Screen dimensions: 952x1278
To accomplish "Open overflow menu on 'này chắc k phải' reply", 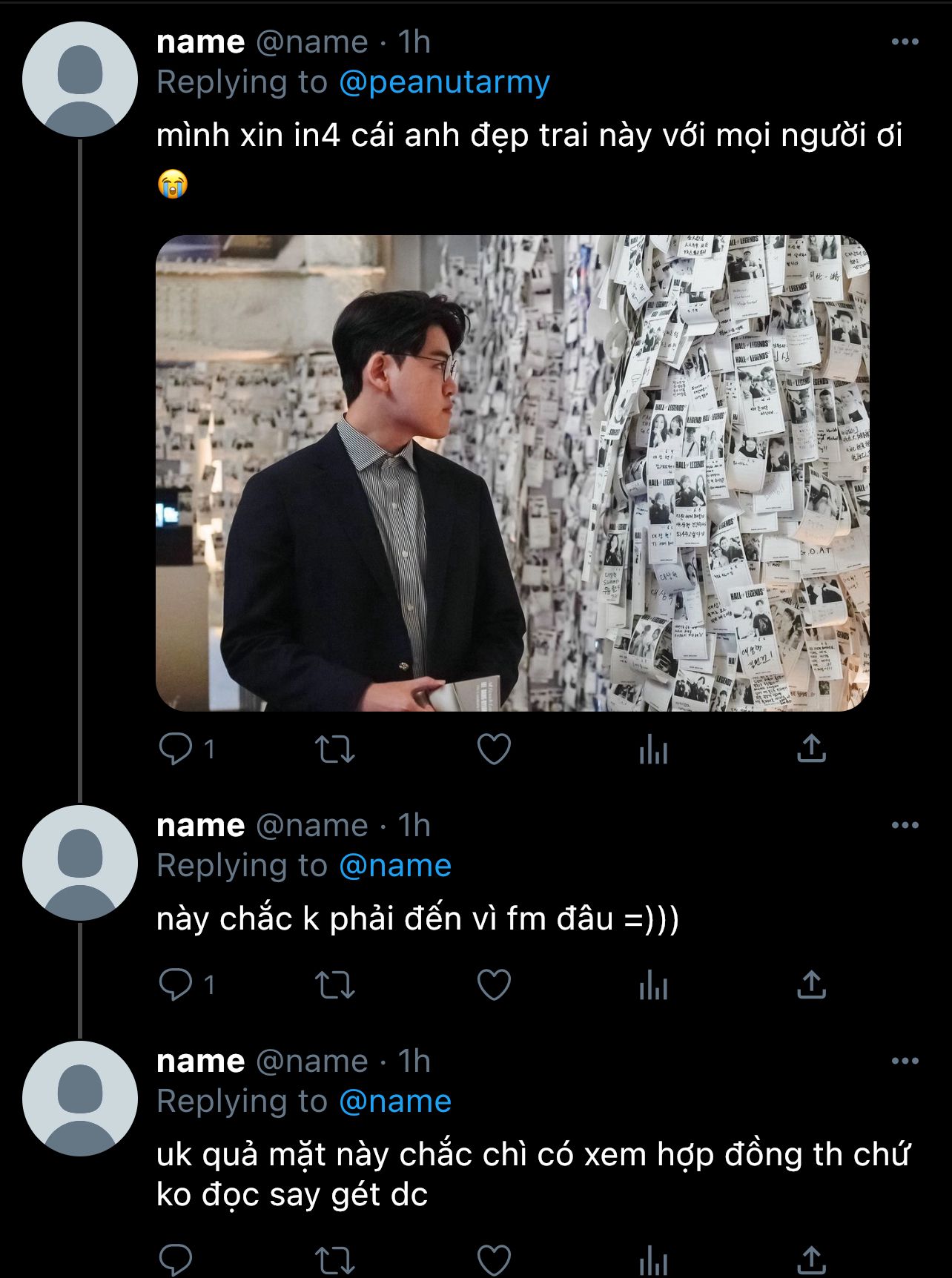I will pos(905,825).
